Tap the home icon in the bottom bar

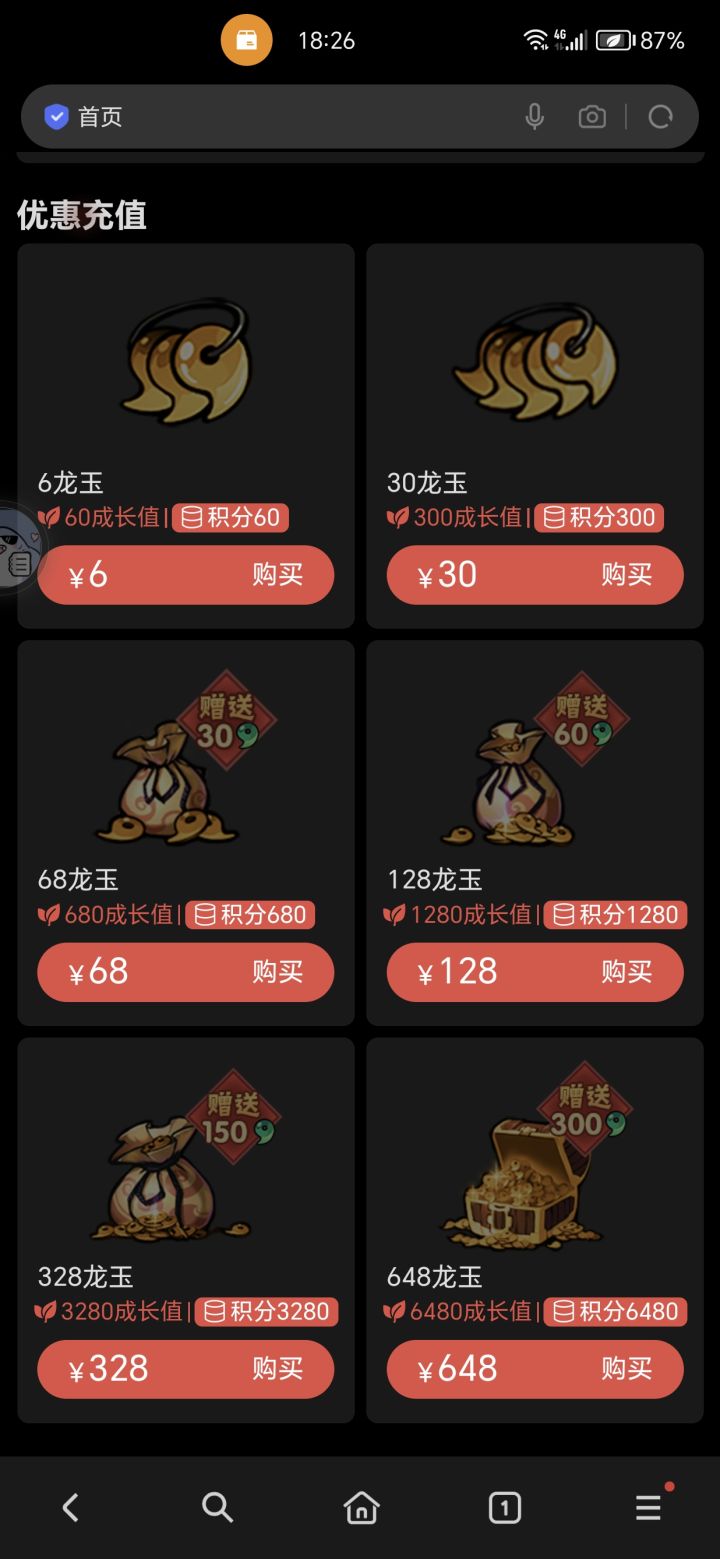(361, 1507)
